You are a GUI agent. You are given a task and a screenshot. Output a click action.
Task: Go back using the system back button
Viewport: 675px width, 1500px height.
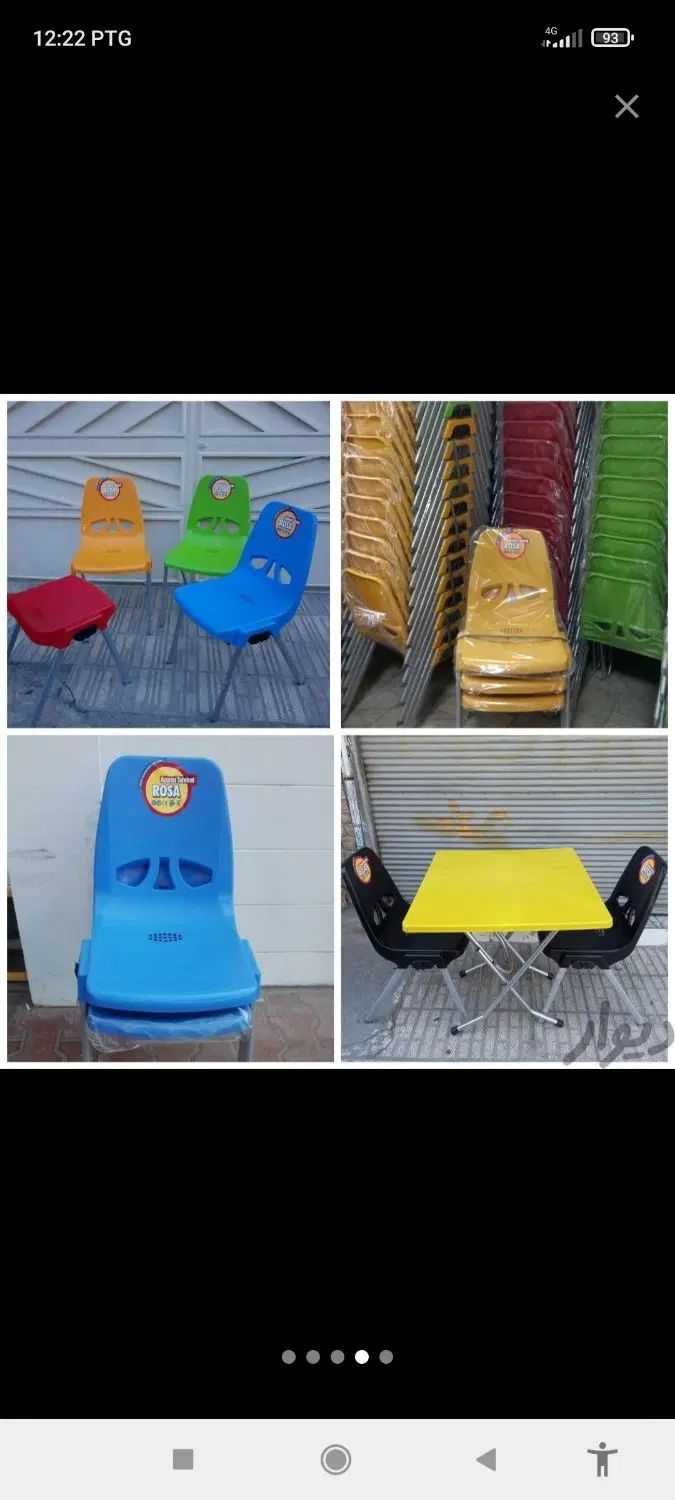[486, 1459]
